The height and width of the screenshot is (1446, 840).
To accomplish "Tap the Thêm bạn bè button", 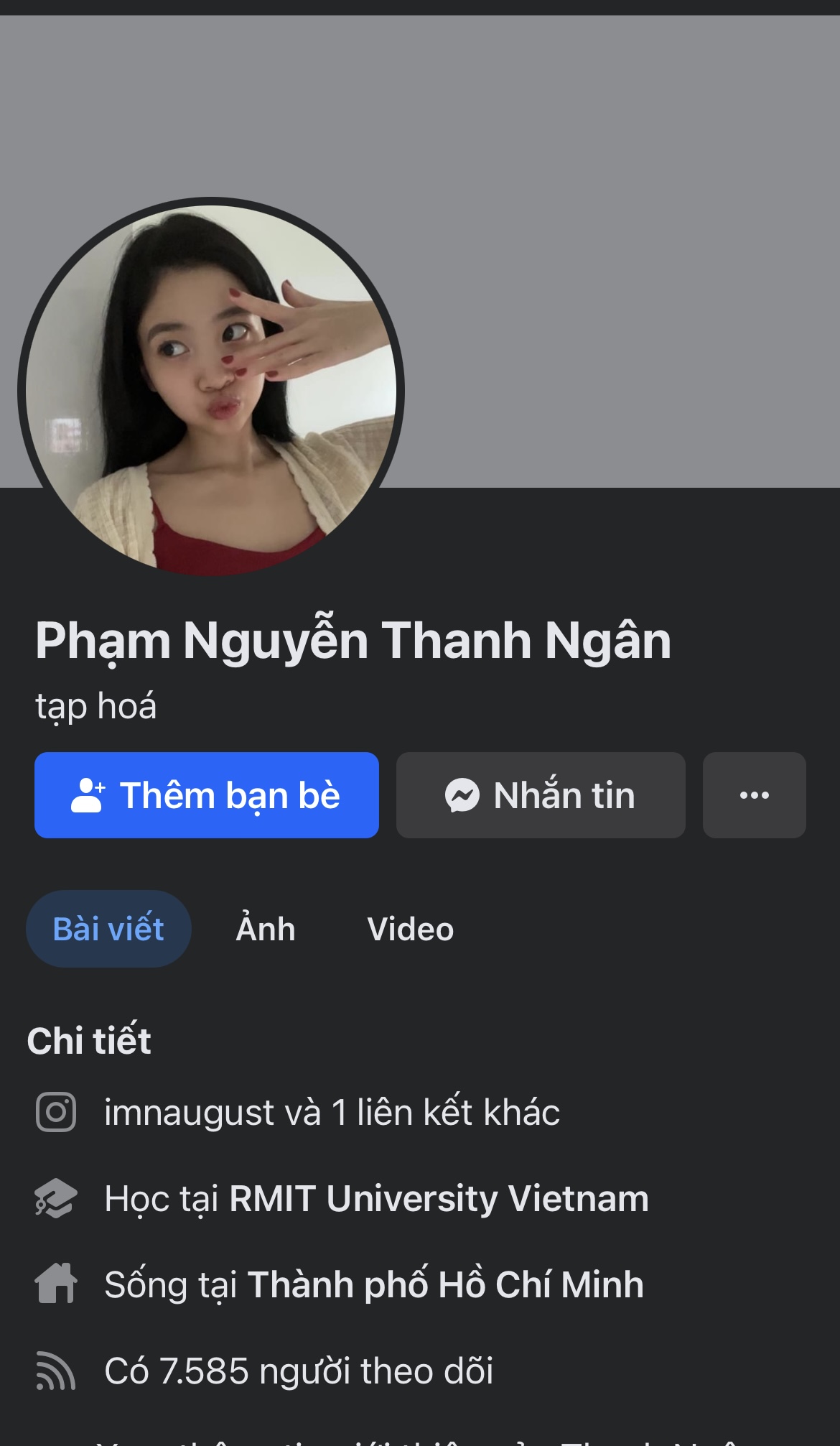I will point(207,795).
